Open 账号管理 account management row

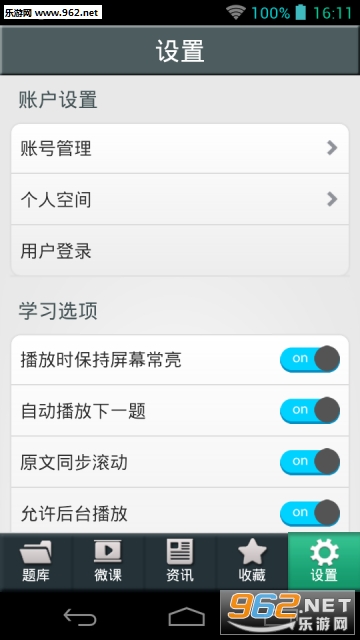tap(180, 148)
